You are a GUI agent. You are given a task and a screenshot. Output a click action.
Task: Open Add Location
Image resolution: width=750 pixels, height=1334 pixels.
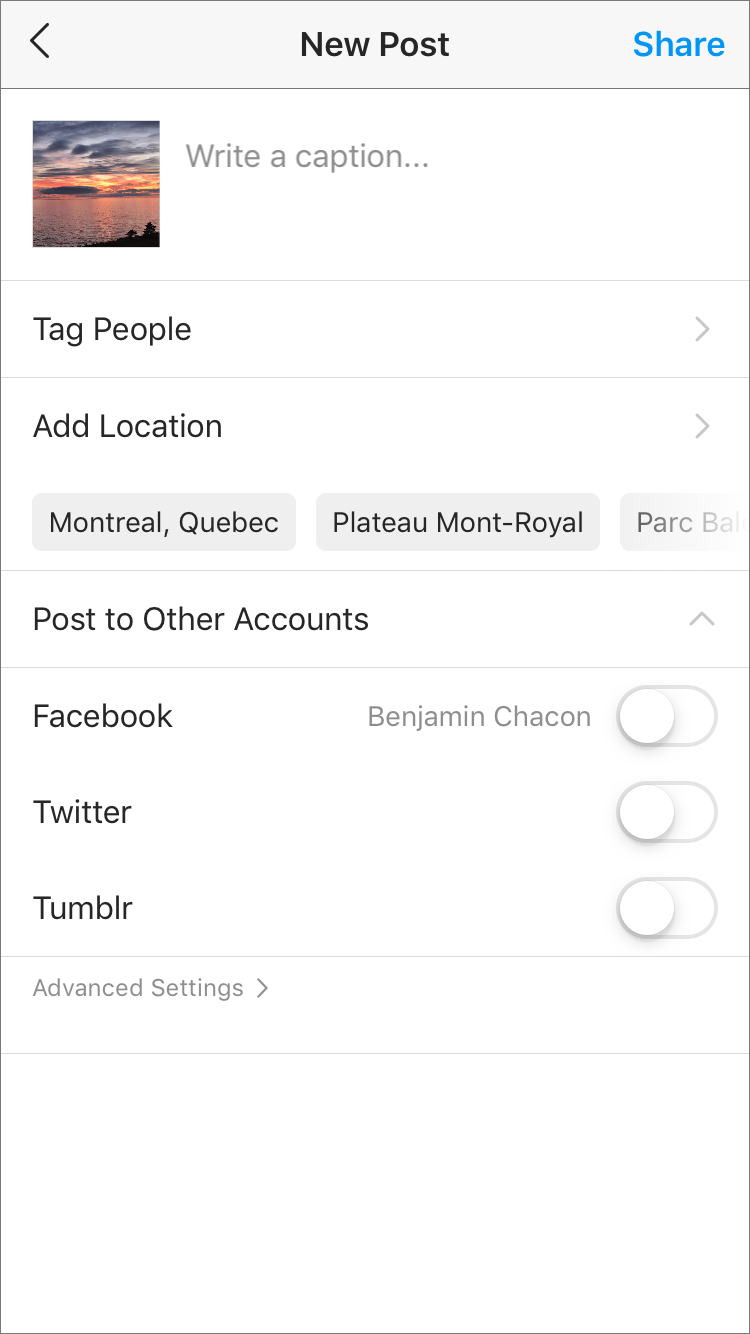click(x=375, y=426)
